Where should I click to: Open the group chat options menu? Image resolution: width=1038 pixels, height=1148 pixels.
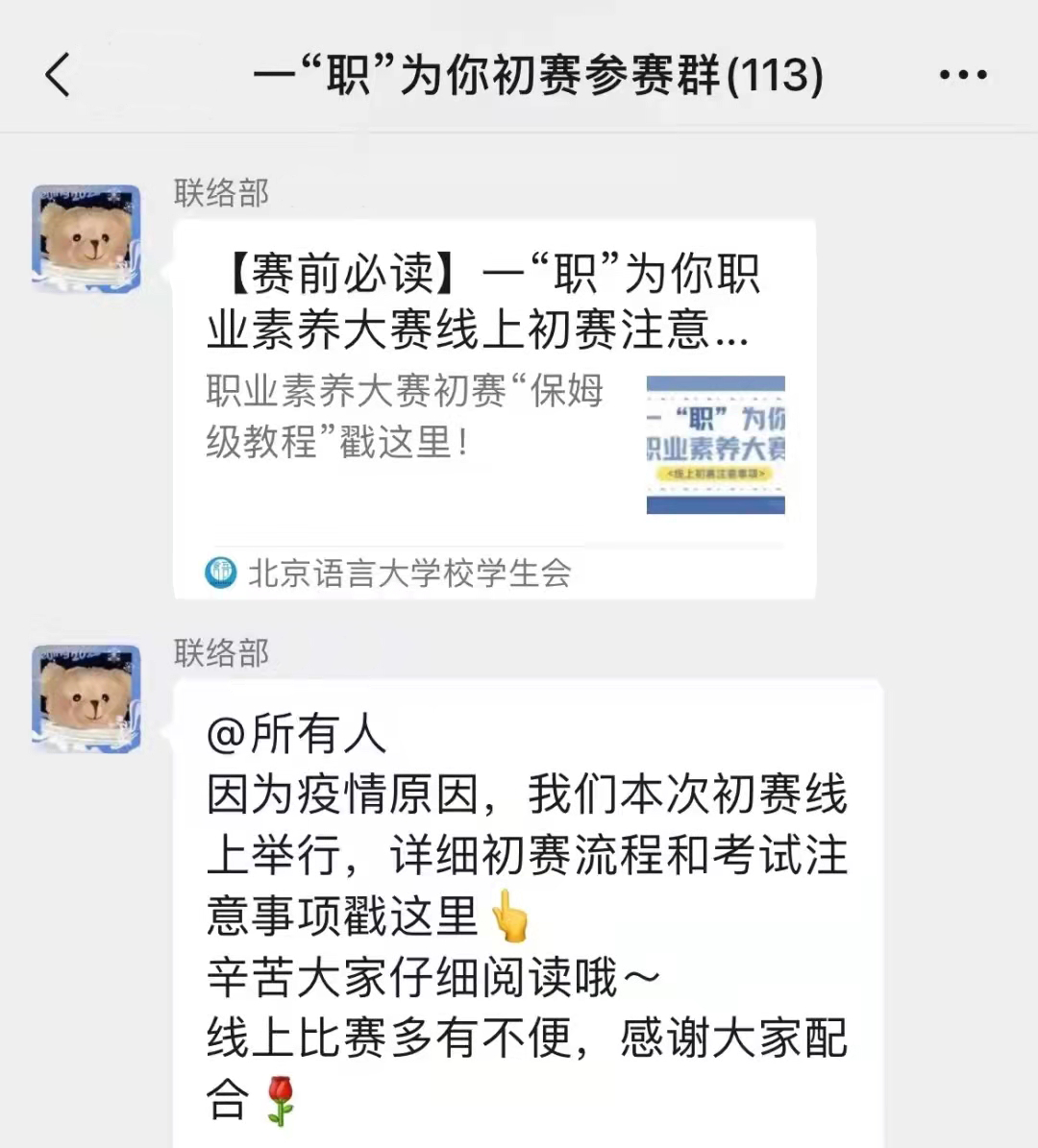(962, 75)
